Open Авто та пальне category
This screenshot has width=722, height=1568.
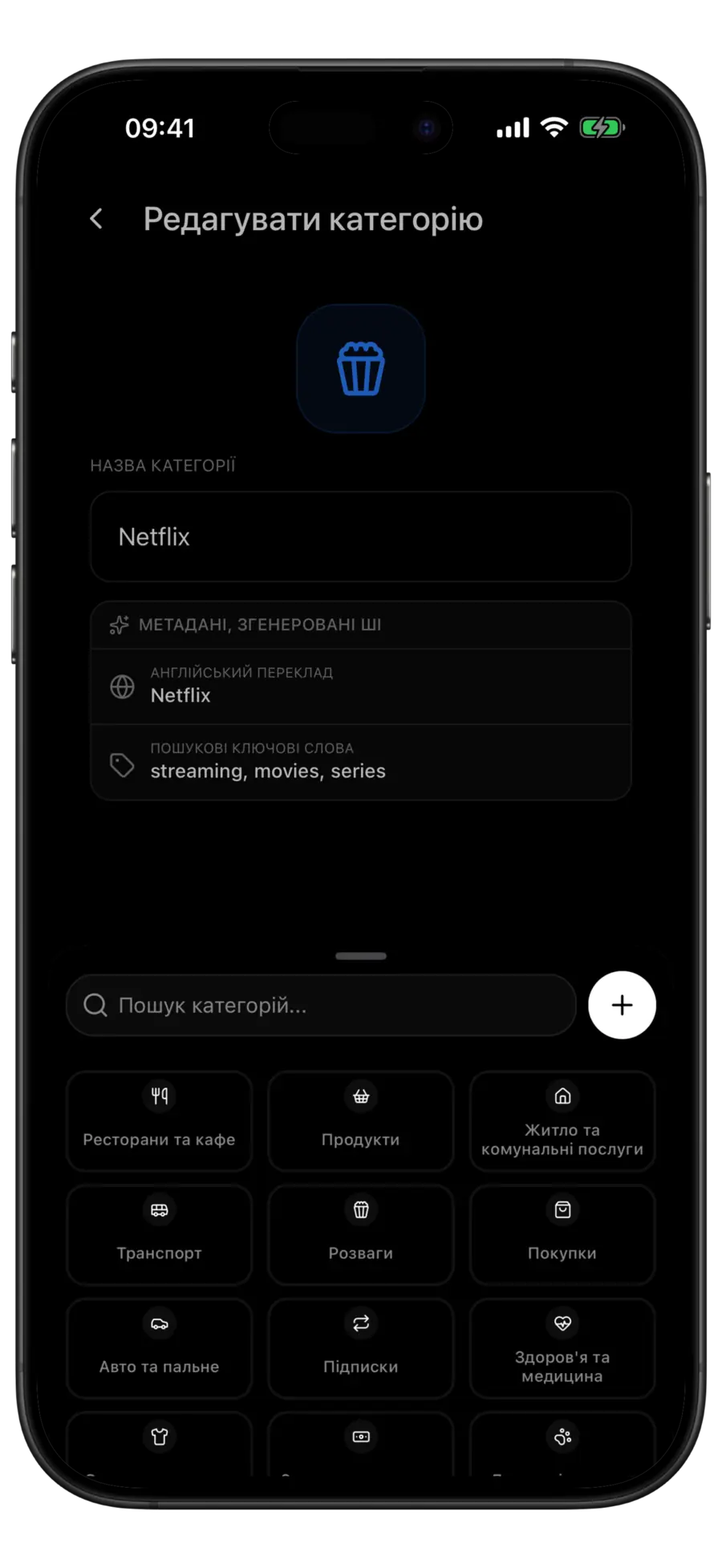tap(159, 1348)
